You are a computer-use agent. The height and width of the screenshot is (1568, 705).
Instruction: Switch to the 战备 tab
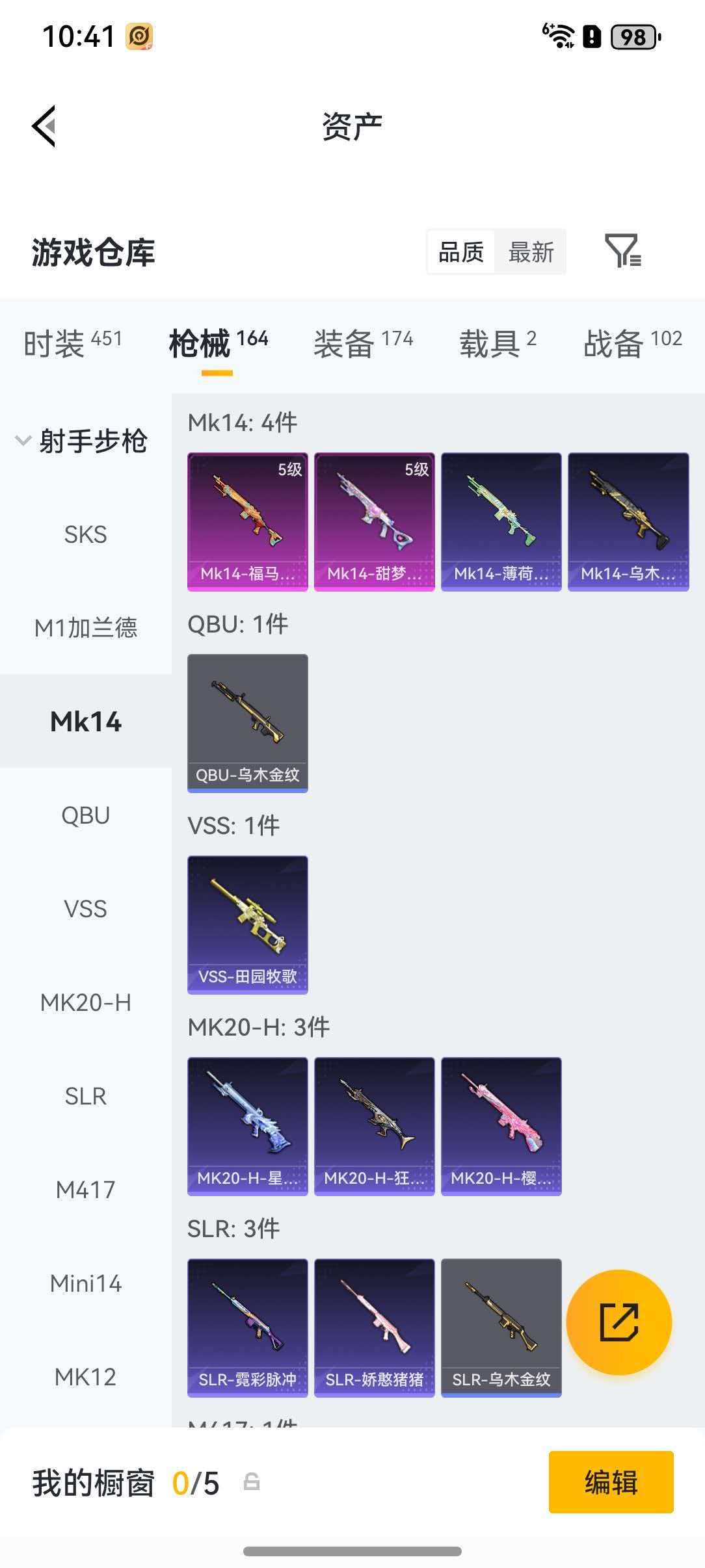coord(632,343)
